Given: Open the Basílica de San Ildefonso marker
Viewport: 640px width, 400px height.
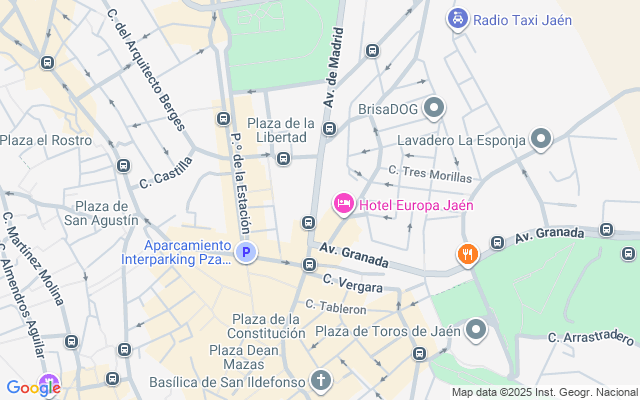Looking at the screenshot, I should 320,380.
